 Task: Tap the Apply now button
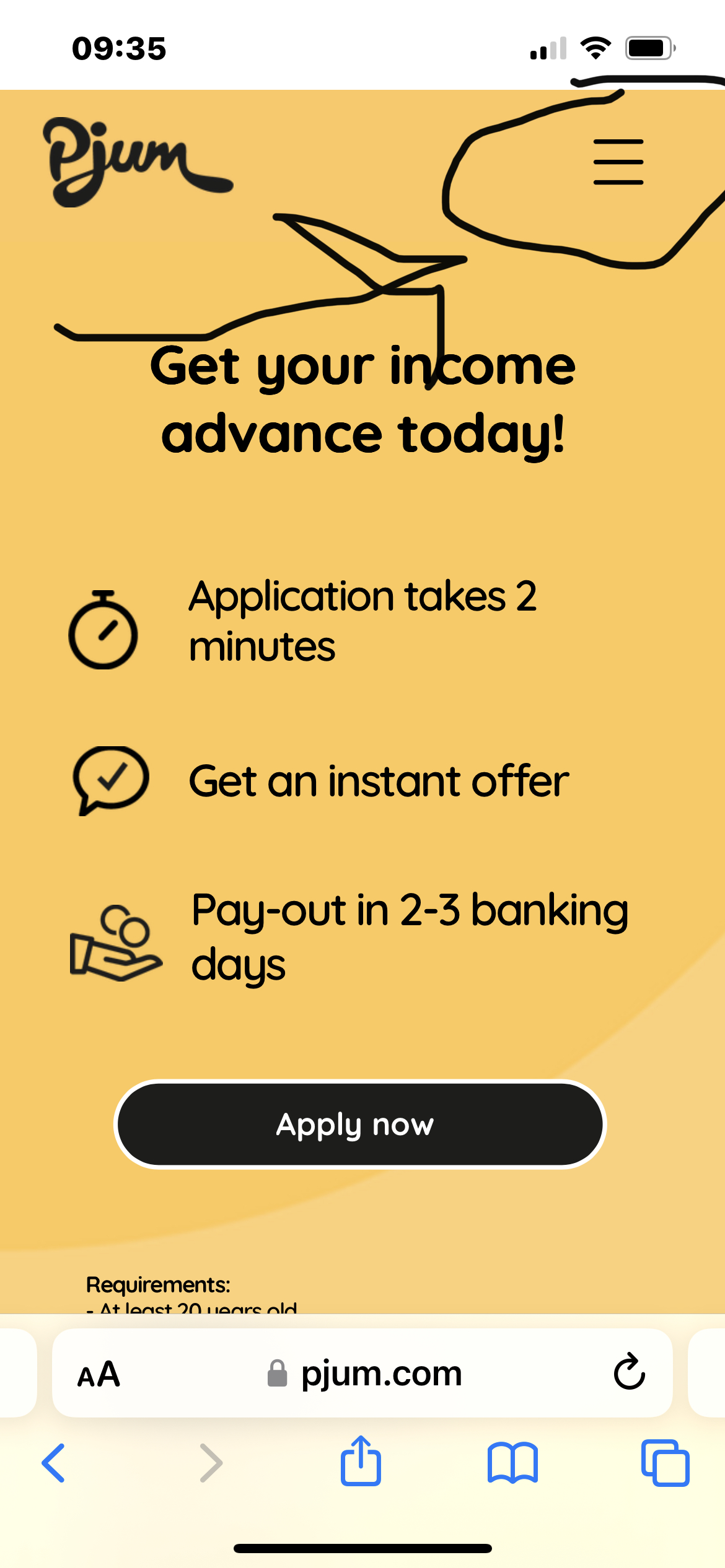click(359, 1124)
